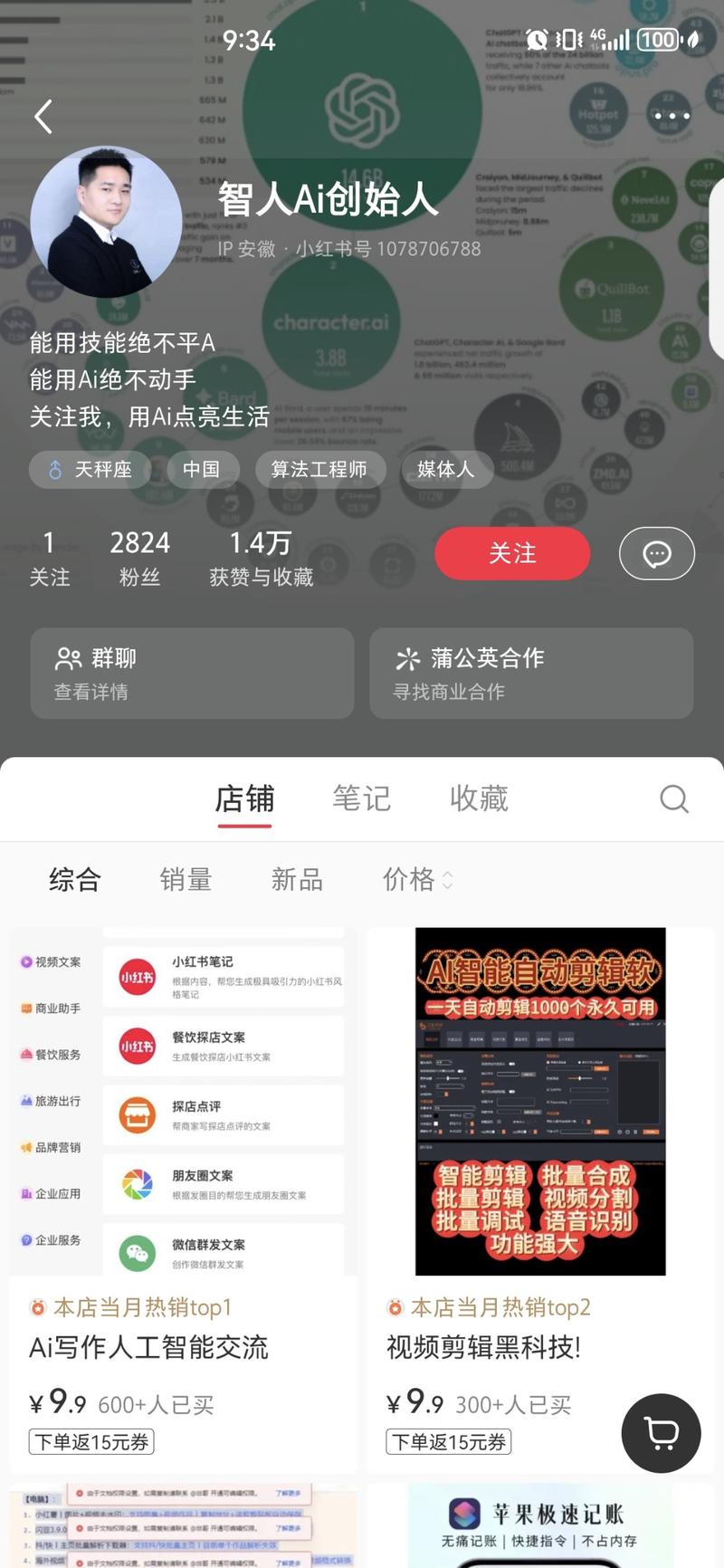The height and width of the screenshot is (1568, 724).
Task: Show 新品 products
Action: click(297, 879)
